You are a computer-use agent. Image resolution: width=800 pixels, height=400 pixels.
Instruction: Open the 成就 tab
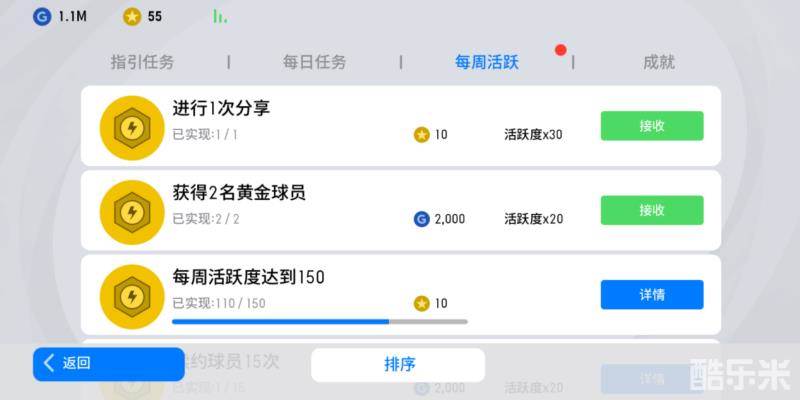point(659,62)
